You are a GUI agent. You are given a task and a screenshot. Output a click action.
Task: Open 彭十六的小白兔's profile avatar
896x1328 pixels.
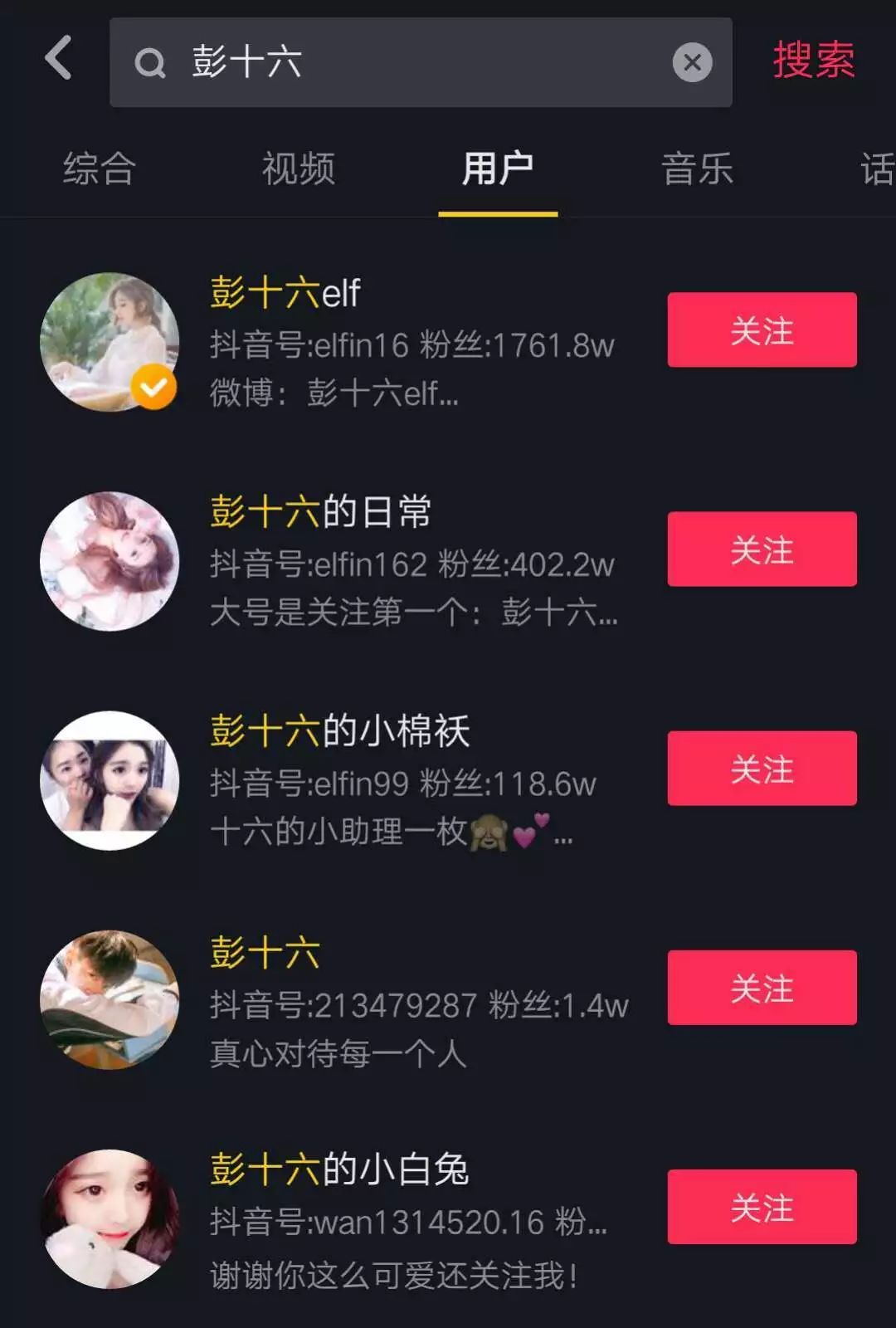coord(110,1208)
